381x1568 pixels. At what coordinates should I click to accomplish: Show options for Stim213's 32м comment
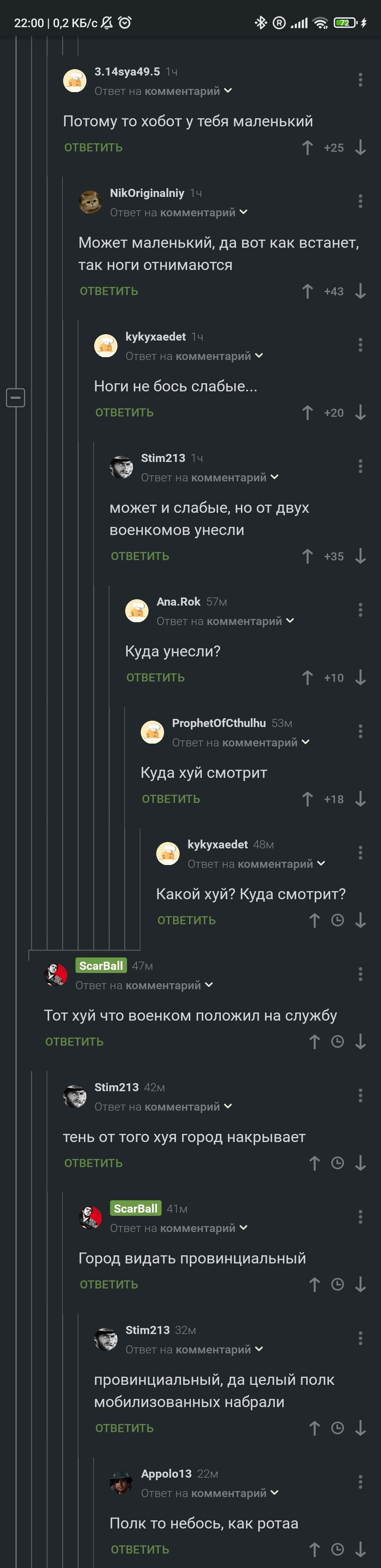(360, 1338)
